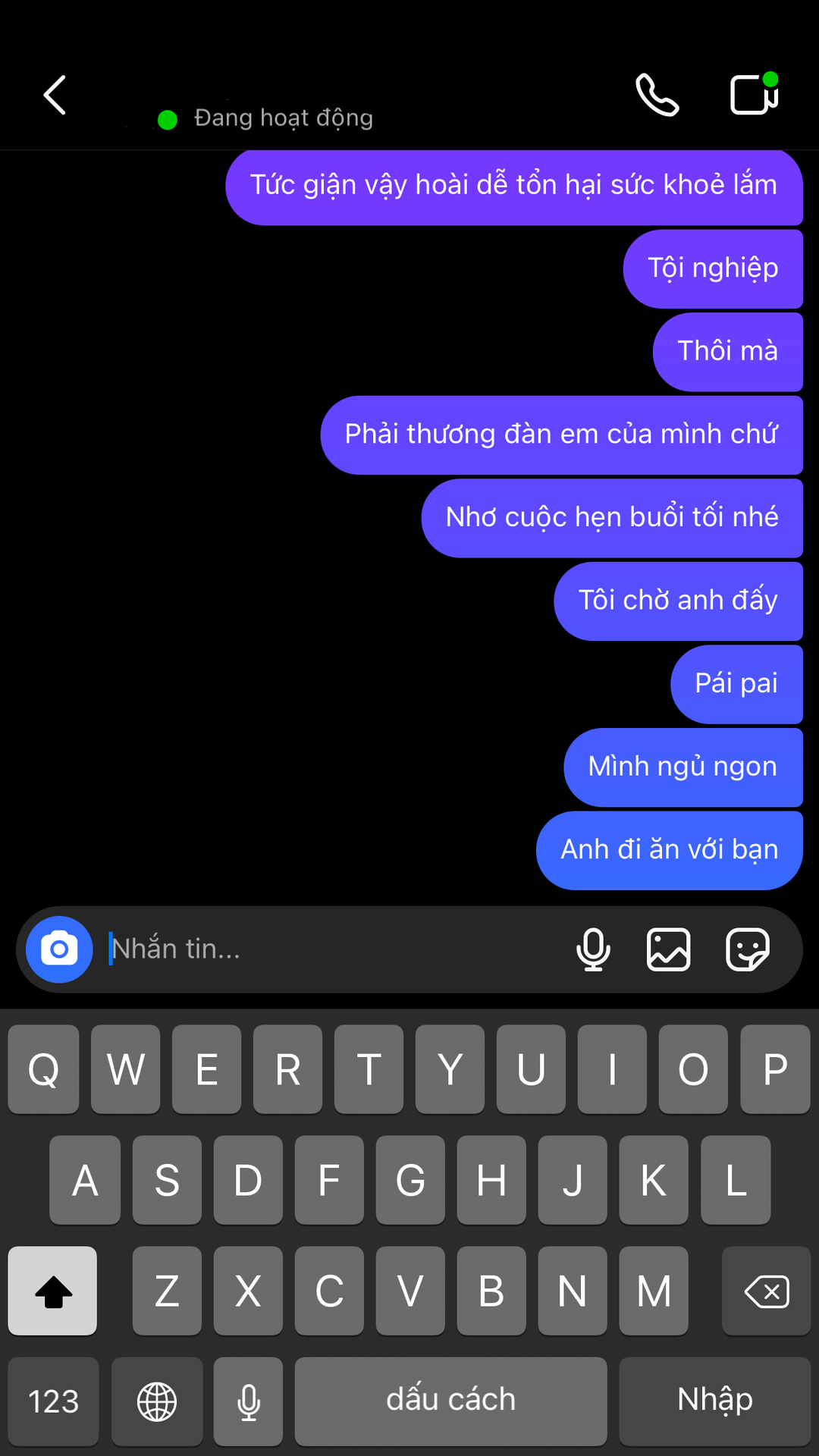Tap the backspace key on the keyboard
This screenshot has width=819, height=1456.
point(766,1291)
